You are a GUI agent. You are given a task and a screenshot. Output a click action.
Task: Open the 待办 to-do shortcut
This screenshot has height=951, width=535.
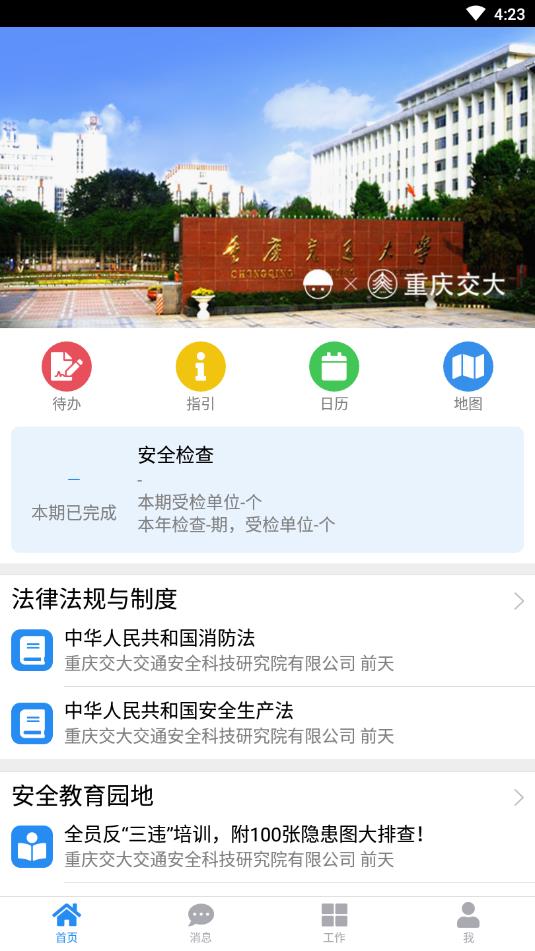[67, 377]
